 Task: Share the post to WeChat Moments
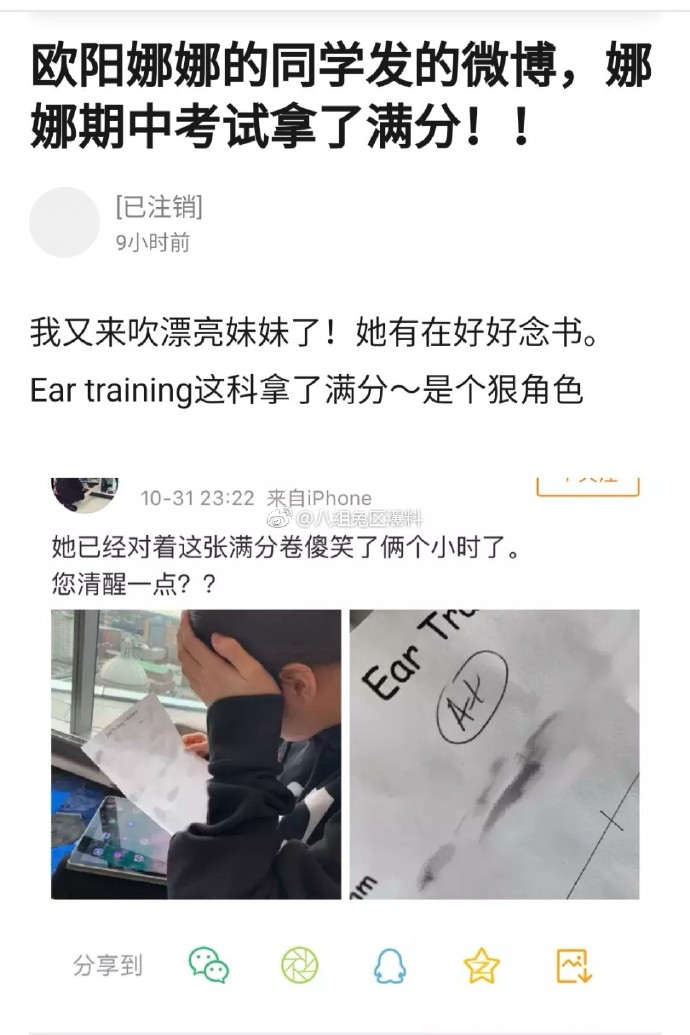pos(299,965)
